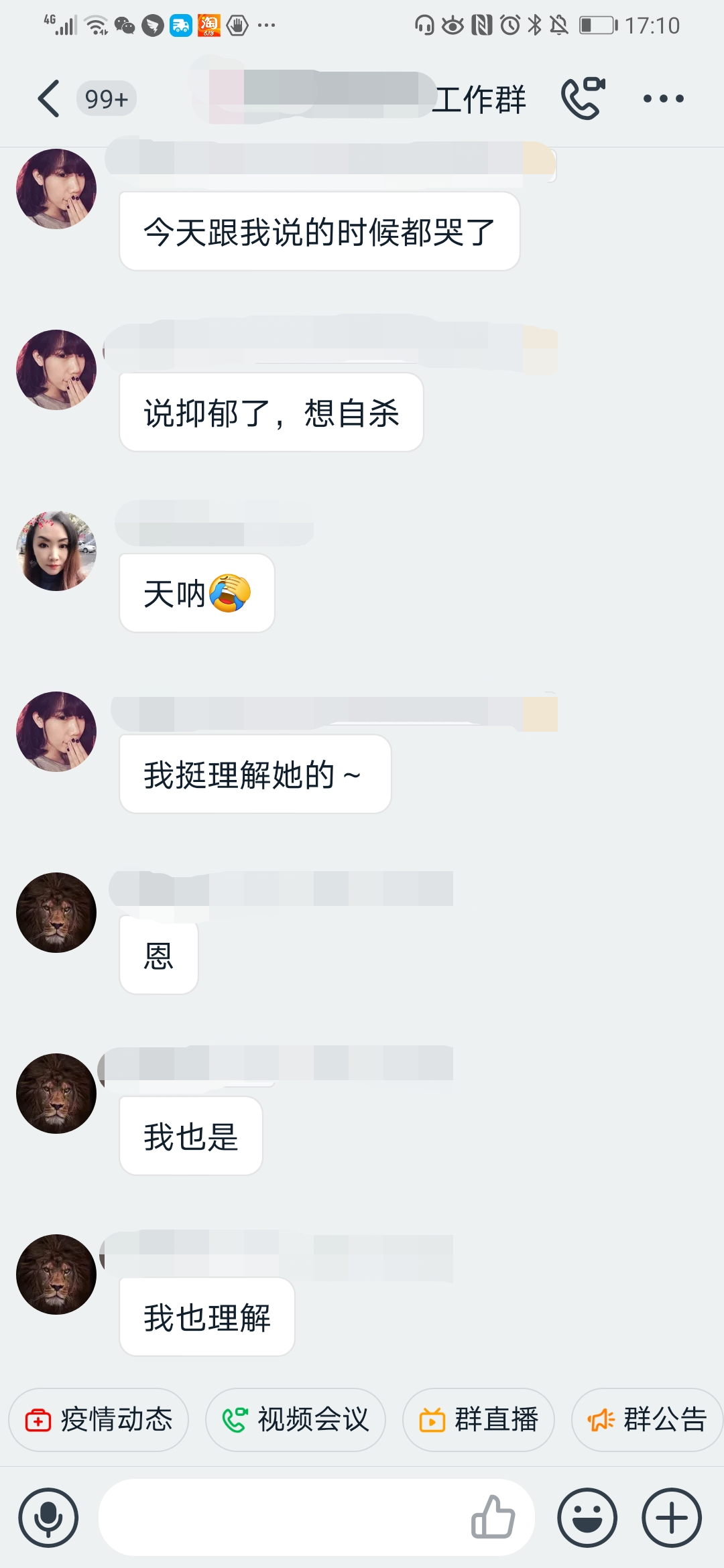The height and width of the screenshot is (1568, 724).
Task: Open the 群直播 group livestream
Action: (479, 1419)
